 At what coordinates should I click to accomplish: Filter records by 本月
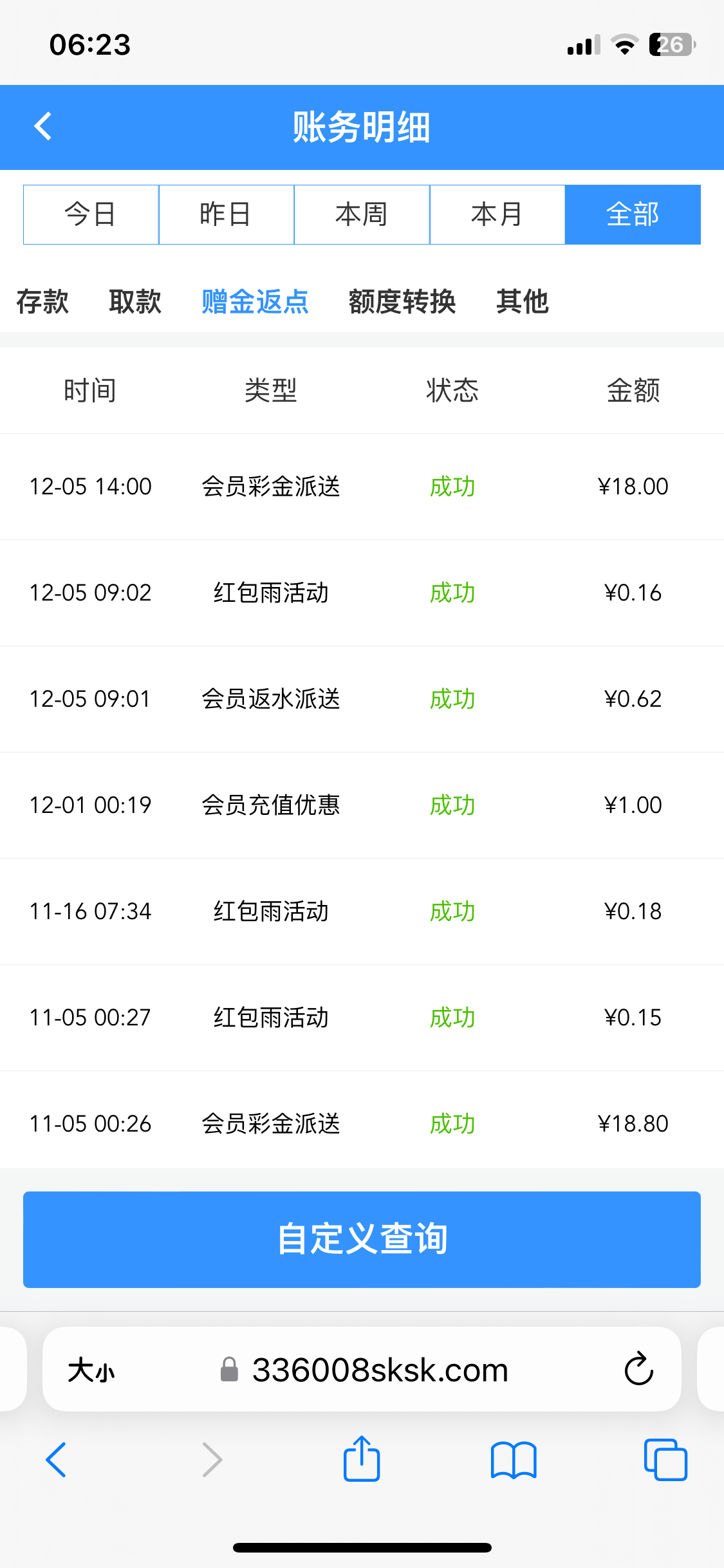pyautogui.click(x=497, y=214)
